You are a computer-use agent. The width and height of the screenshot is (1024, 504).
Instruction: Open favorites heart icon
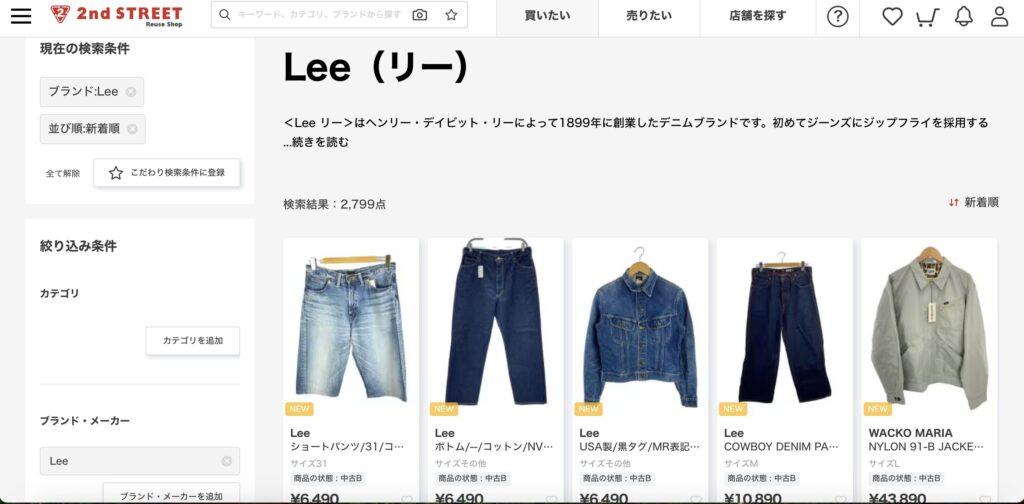[x=892, y=16]
